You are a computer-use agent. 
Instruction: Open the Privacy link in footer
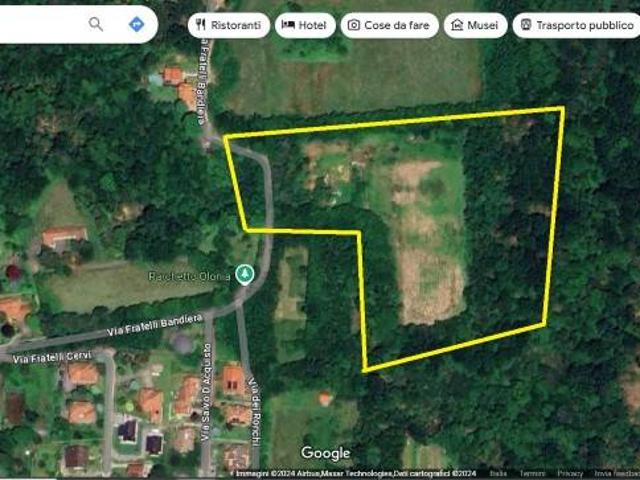570,473
